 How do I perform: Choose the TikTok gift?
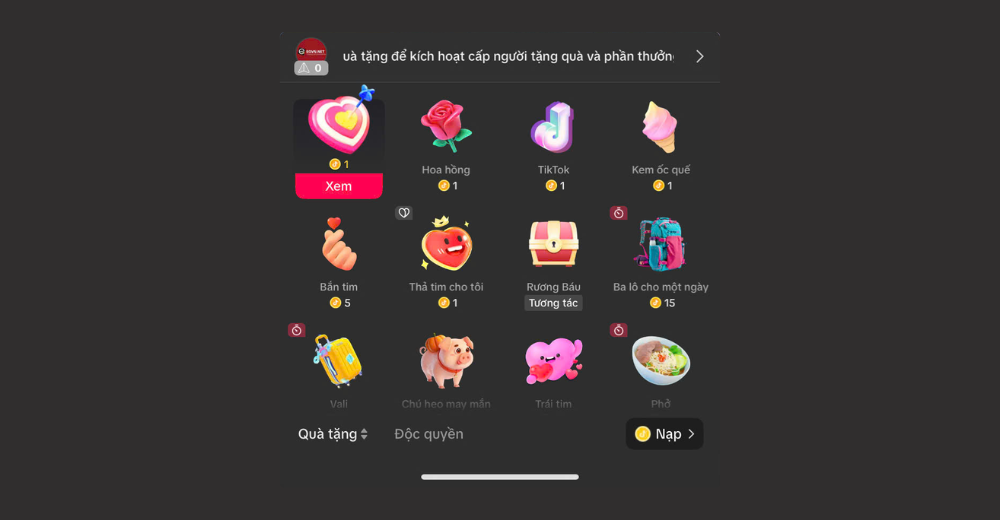[553, 128]
